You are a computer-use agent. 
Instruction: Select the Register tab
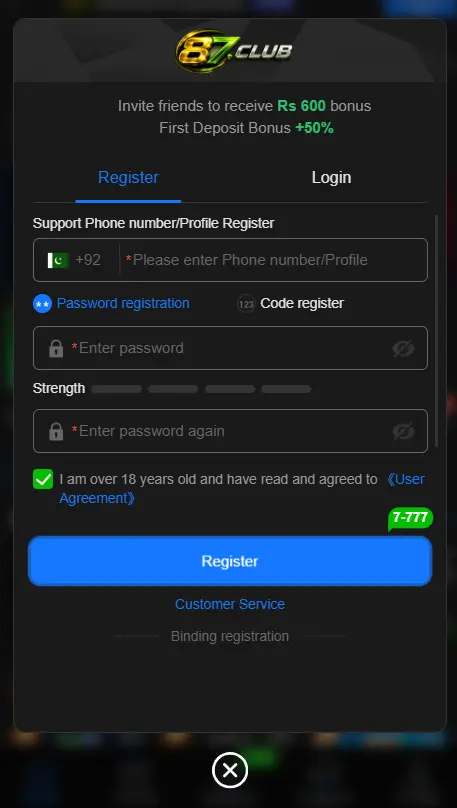[x=128, y=178]
